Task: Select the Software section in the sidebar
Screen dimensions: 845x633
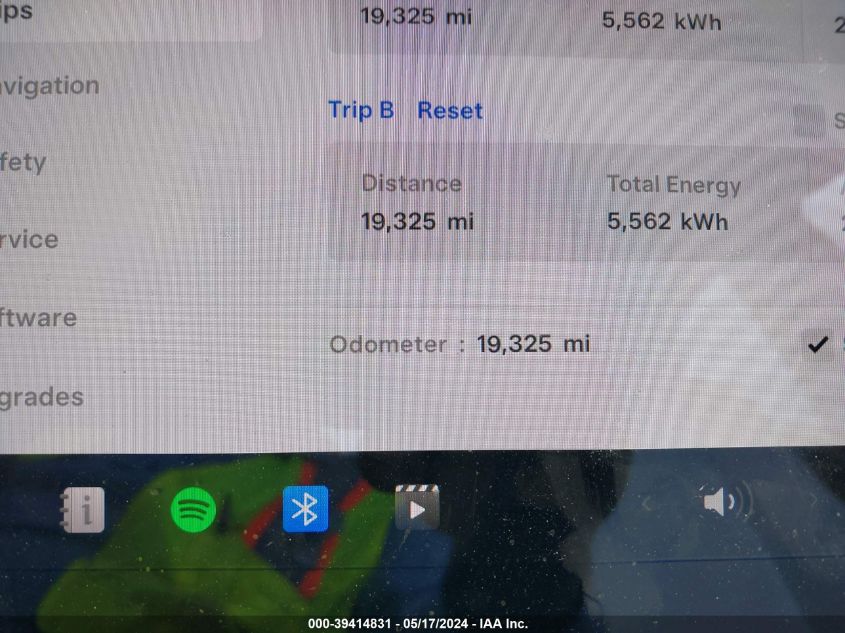Action: tap(39, 318)
